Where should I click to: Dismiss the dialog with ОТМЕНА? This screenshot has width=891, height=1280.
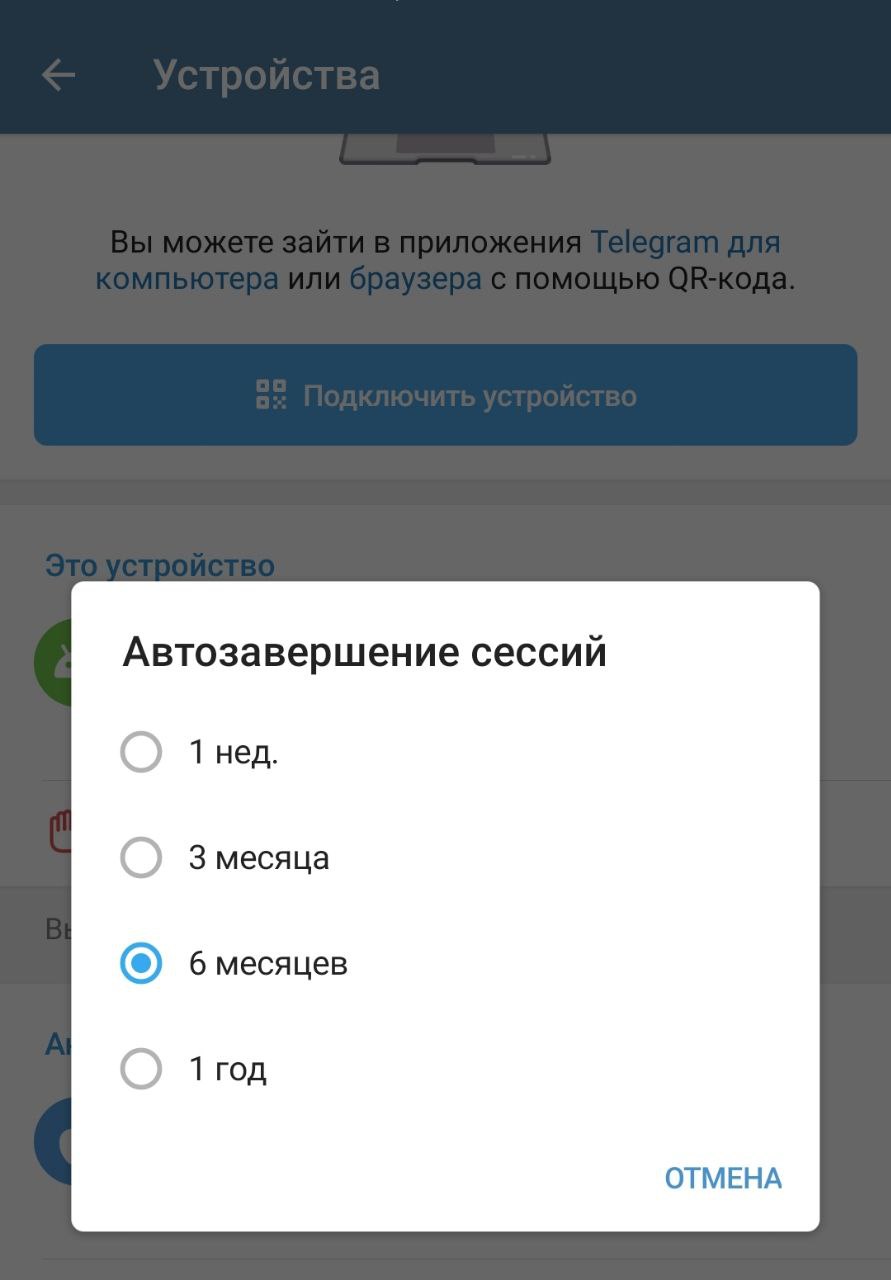coord(722,1178)
